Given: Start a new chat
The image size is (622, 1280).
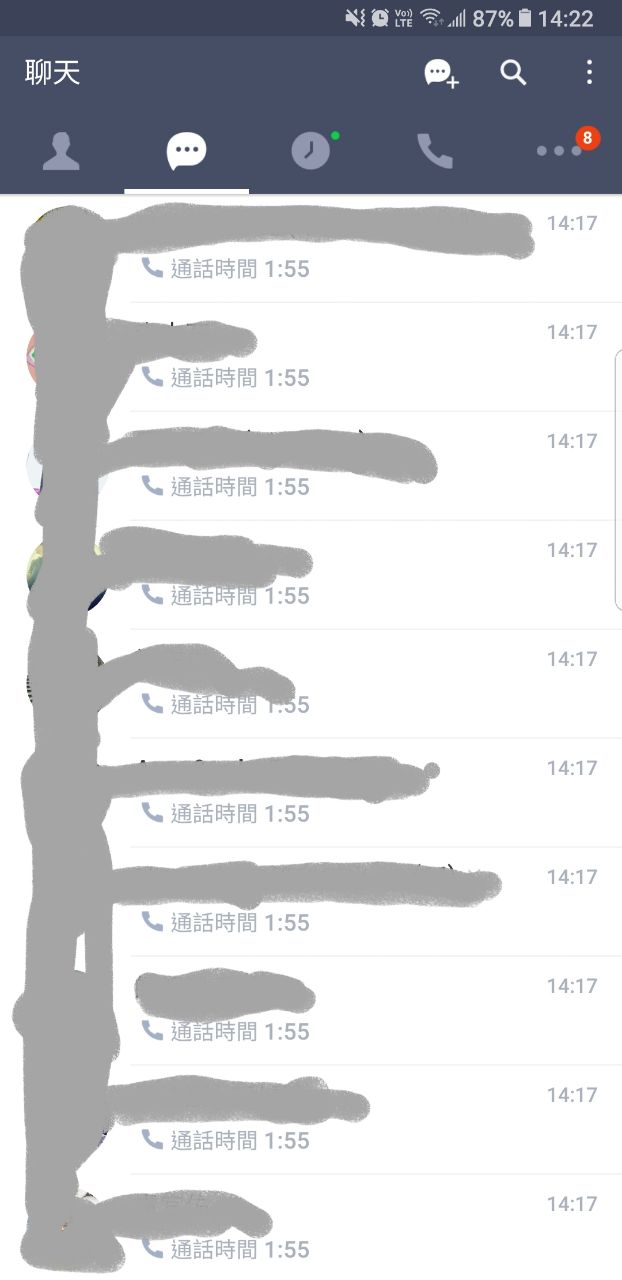Looking at the screenshot, I should [440, 73].
